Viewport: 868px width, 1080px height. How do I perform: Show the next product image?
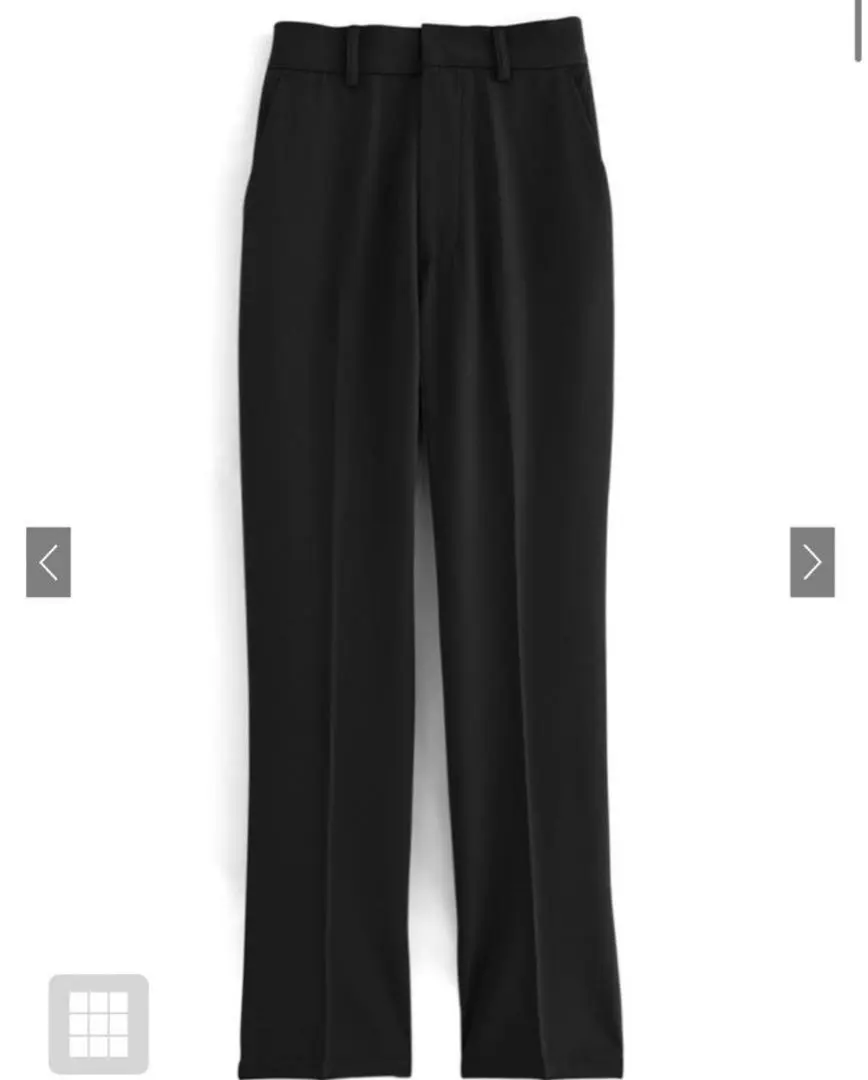812,562
